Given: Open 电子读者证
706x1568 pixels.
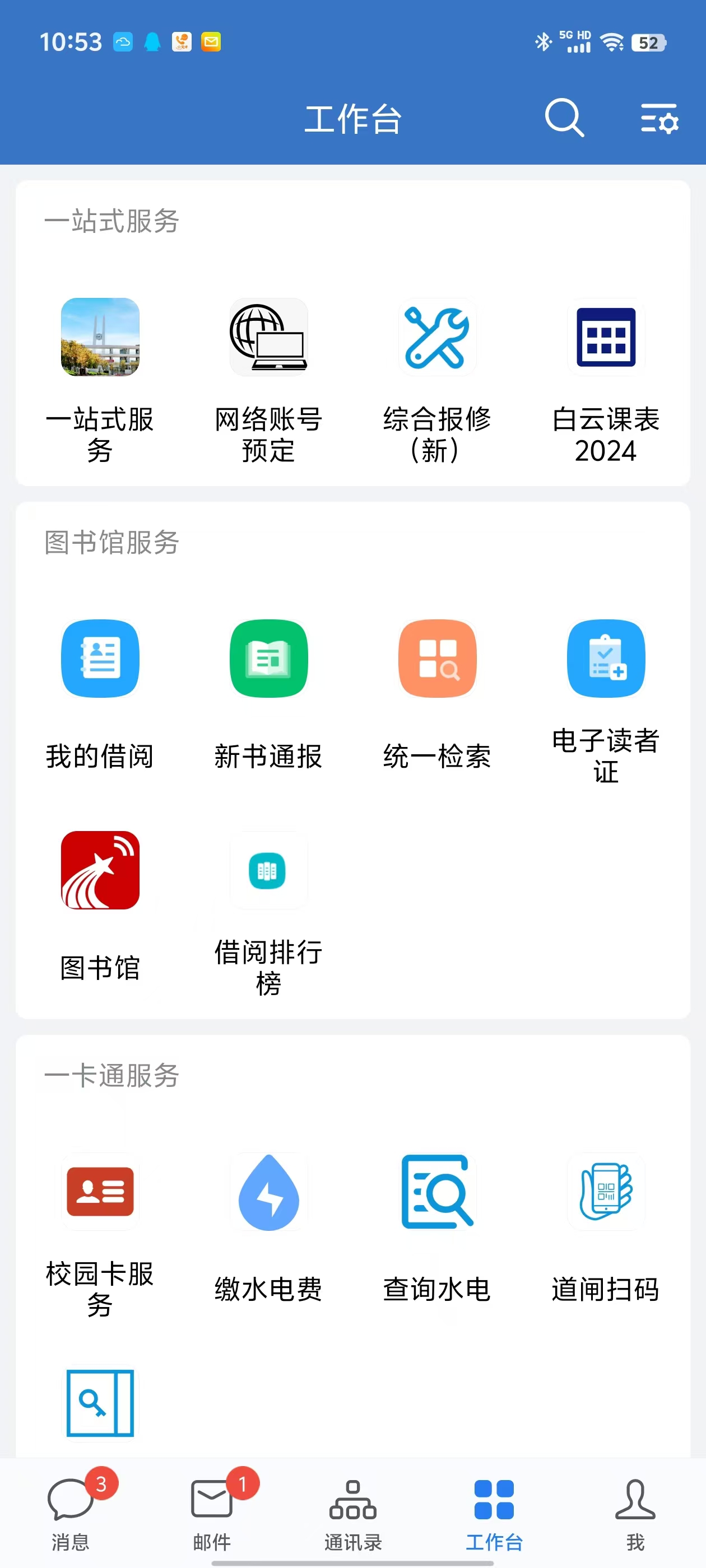Looking at the screenshot, I should click(606, 659).
